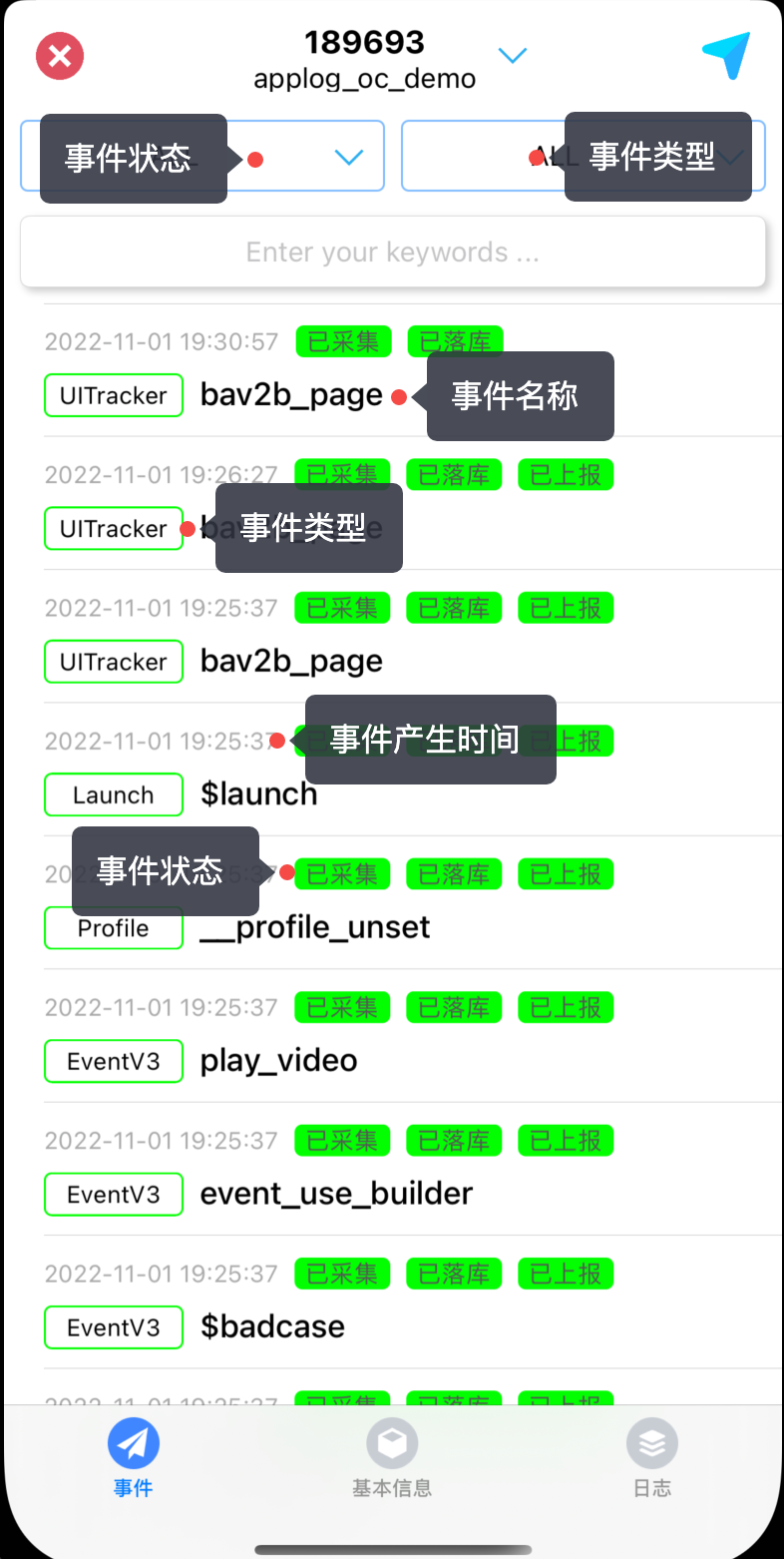Open the $launch event row
784x1559 pixels.
click(392, 770)
